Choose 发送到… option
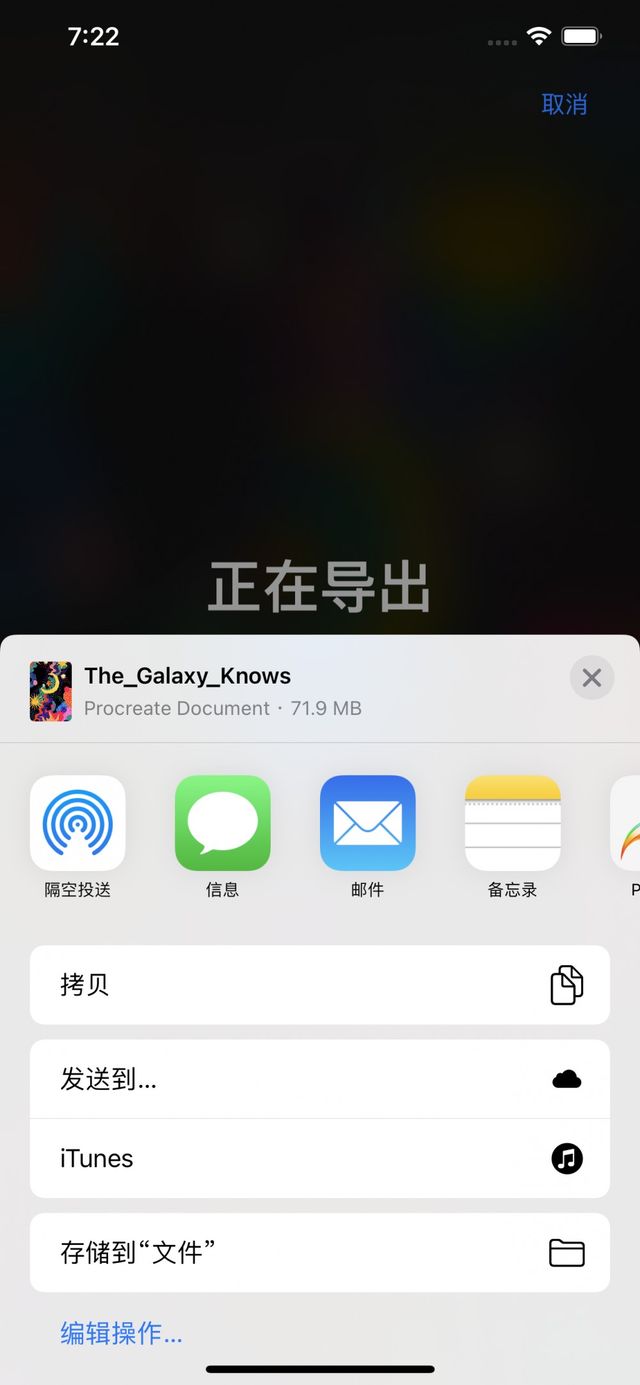The image size is (640, 1385). 320,1079
